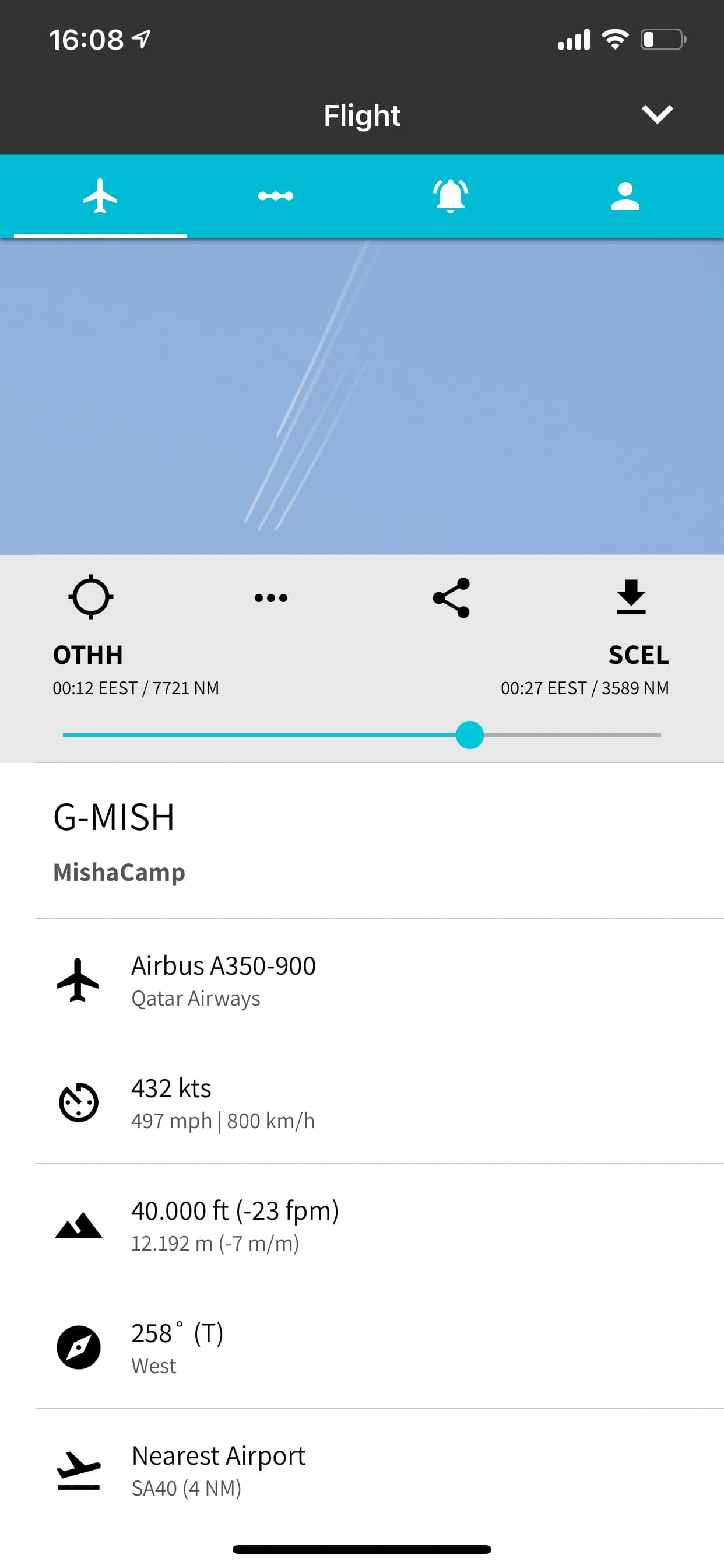Select arrival airport SCEL

(639, 655)
